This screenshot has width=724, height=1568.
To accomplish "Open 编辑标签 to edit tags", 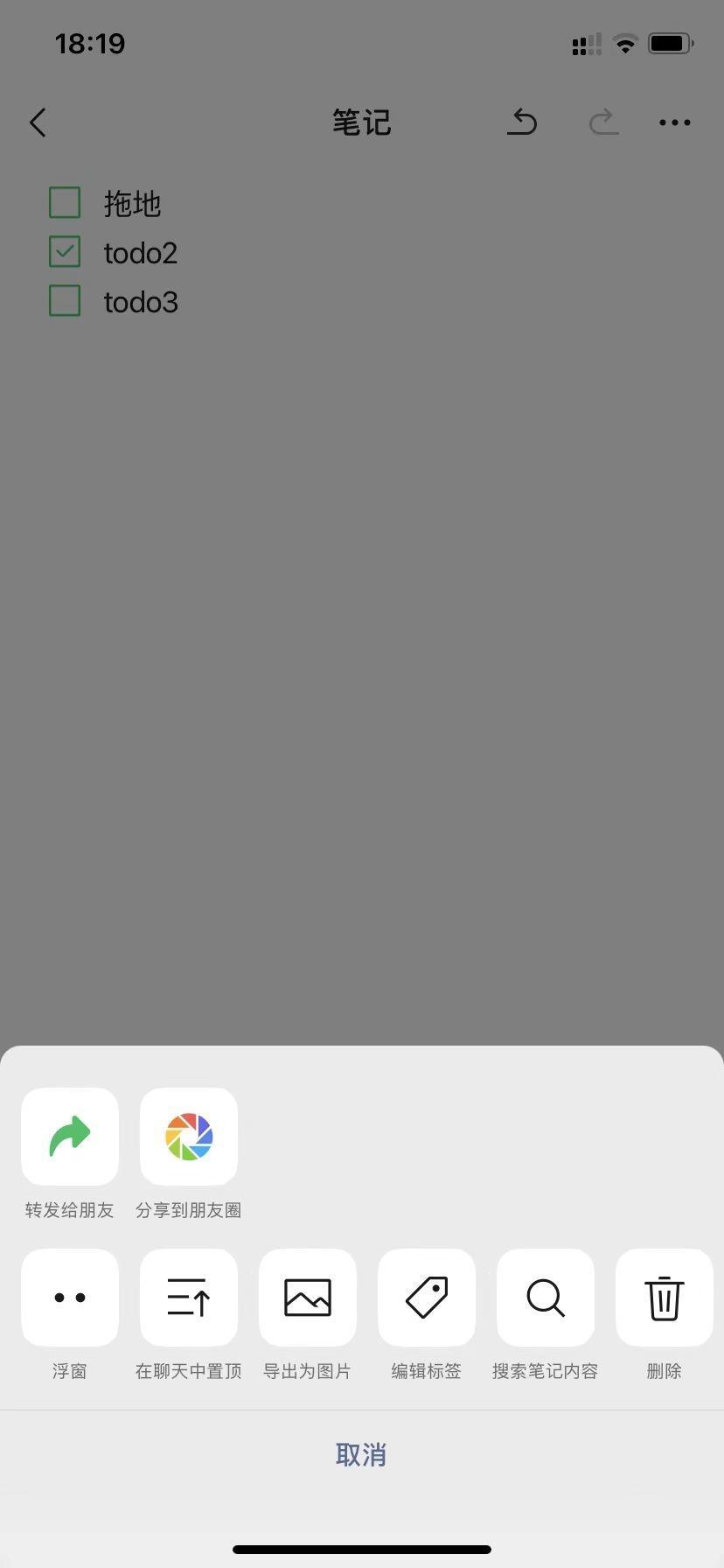I will click(x=427, y=1298).
